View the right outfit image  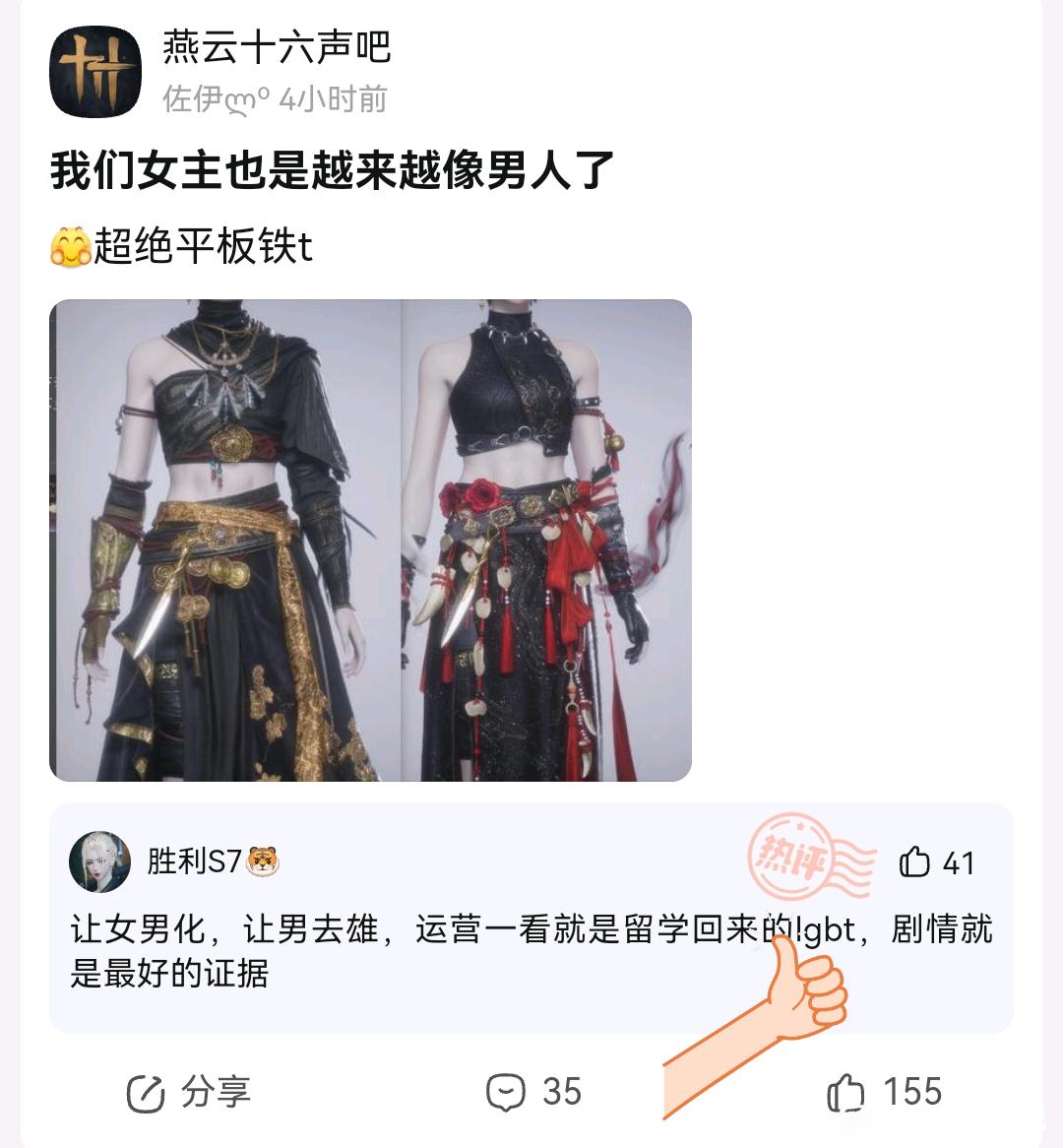coord(547,540)
